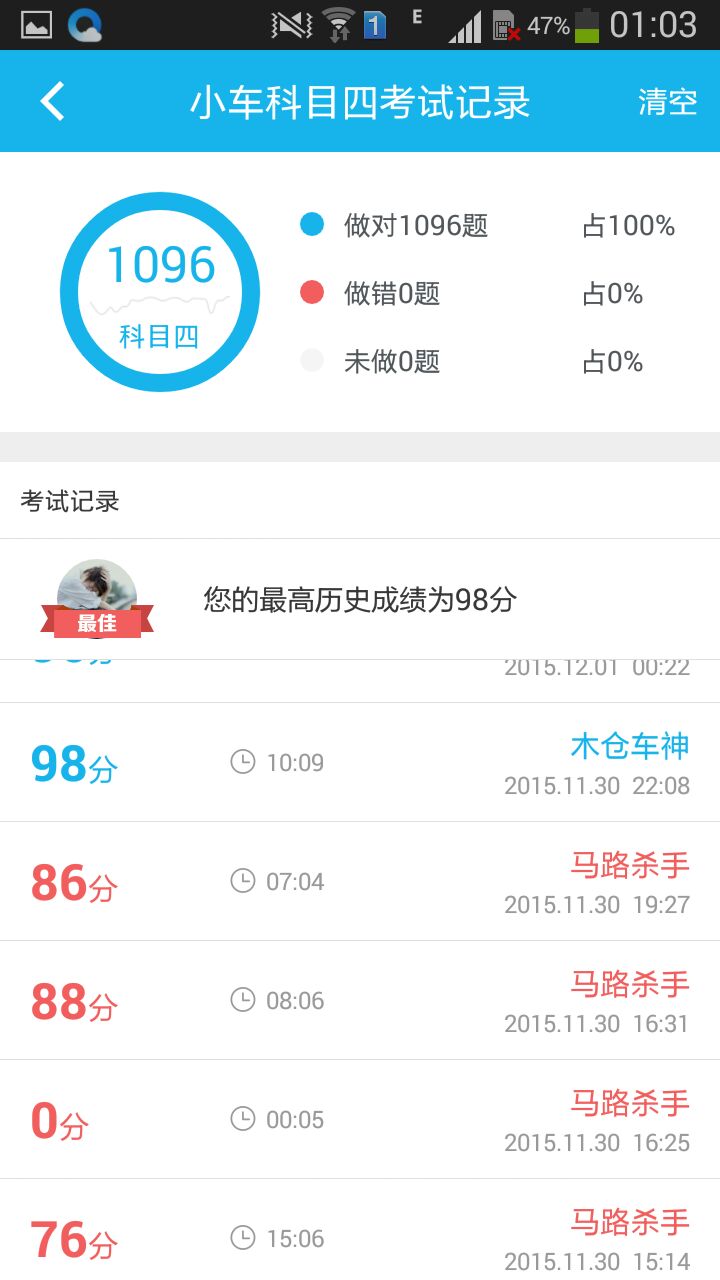This screenshot has height=1280, width=720.
Task: Go back using the top-left arrow
Action: (x=52, y=102)
